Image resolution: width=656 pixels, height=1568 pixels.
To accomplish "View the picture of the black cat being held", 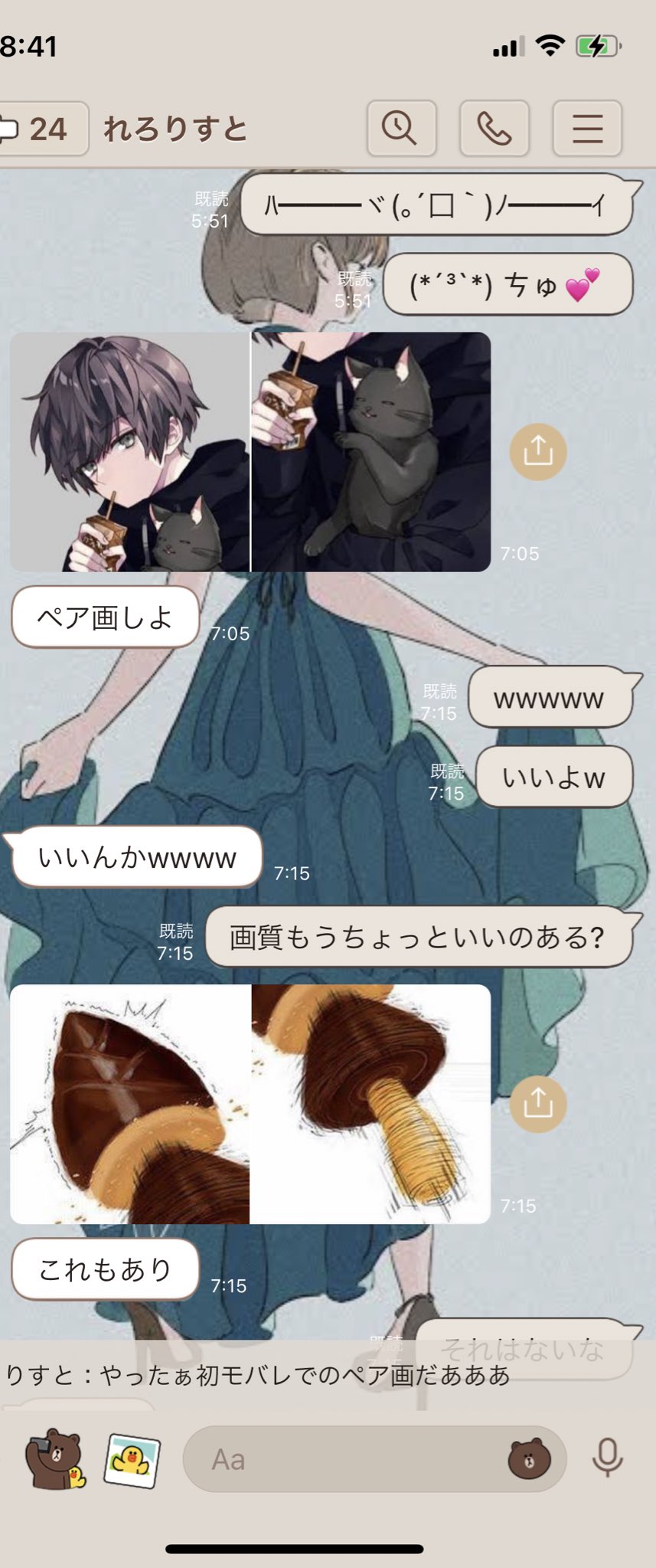I will click(x=371, y=452).
